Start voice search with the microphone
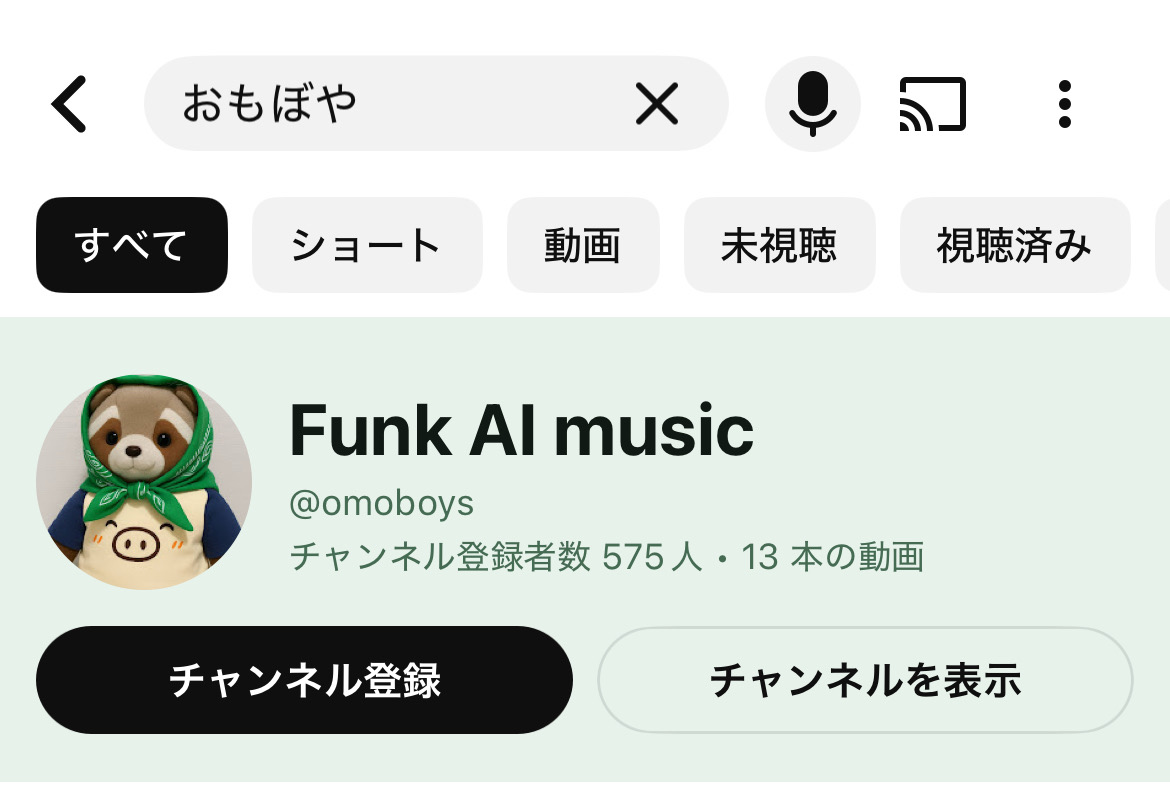The width and height of the screenshot is (1170, 785). click(x=812, y=104)
